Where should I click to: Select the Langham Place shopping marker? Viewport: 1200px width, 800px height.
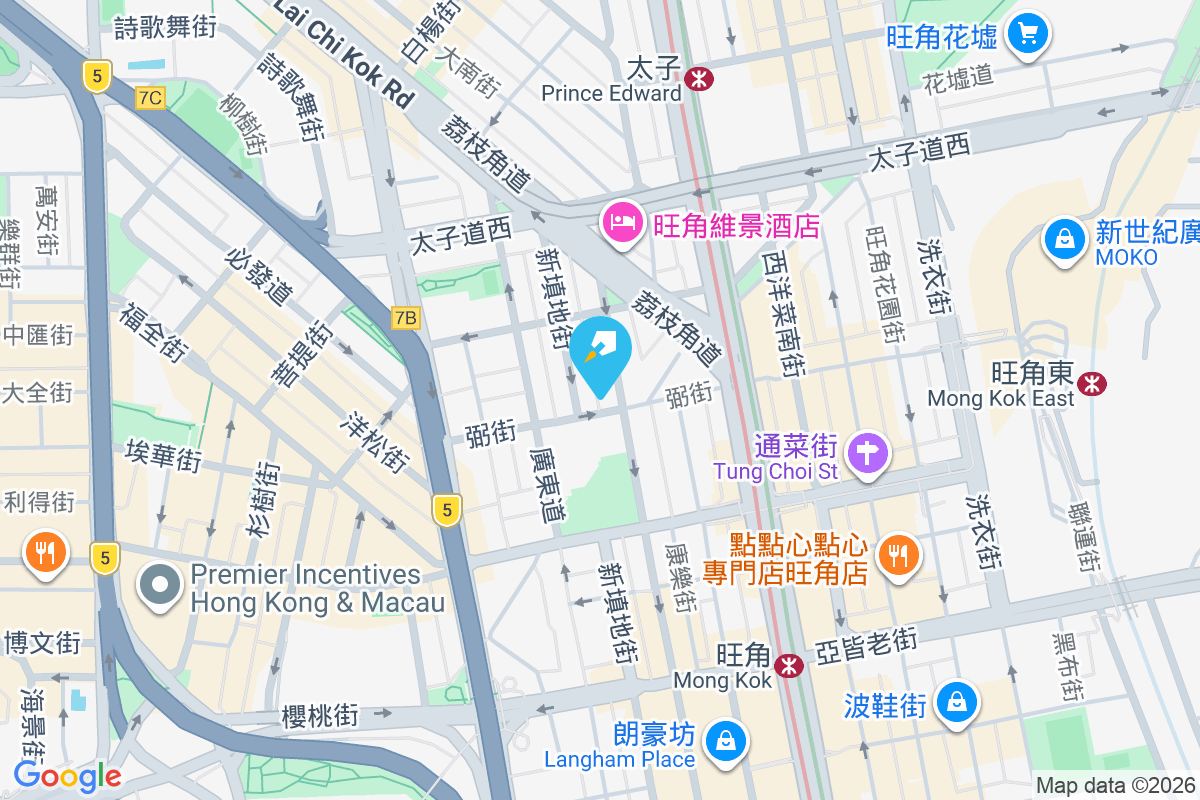[x=723, y=742]
